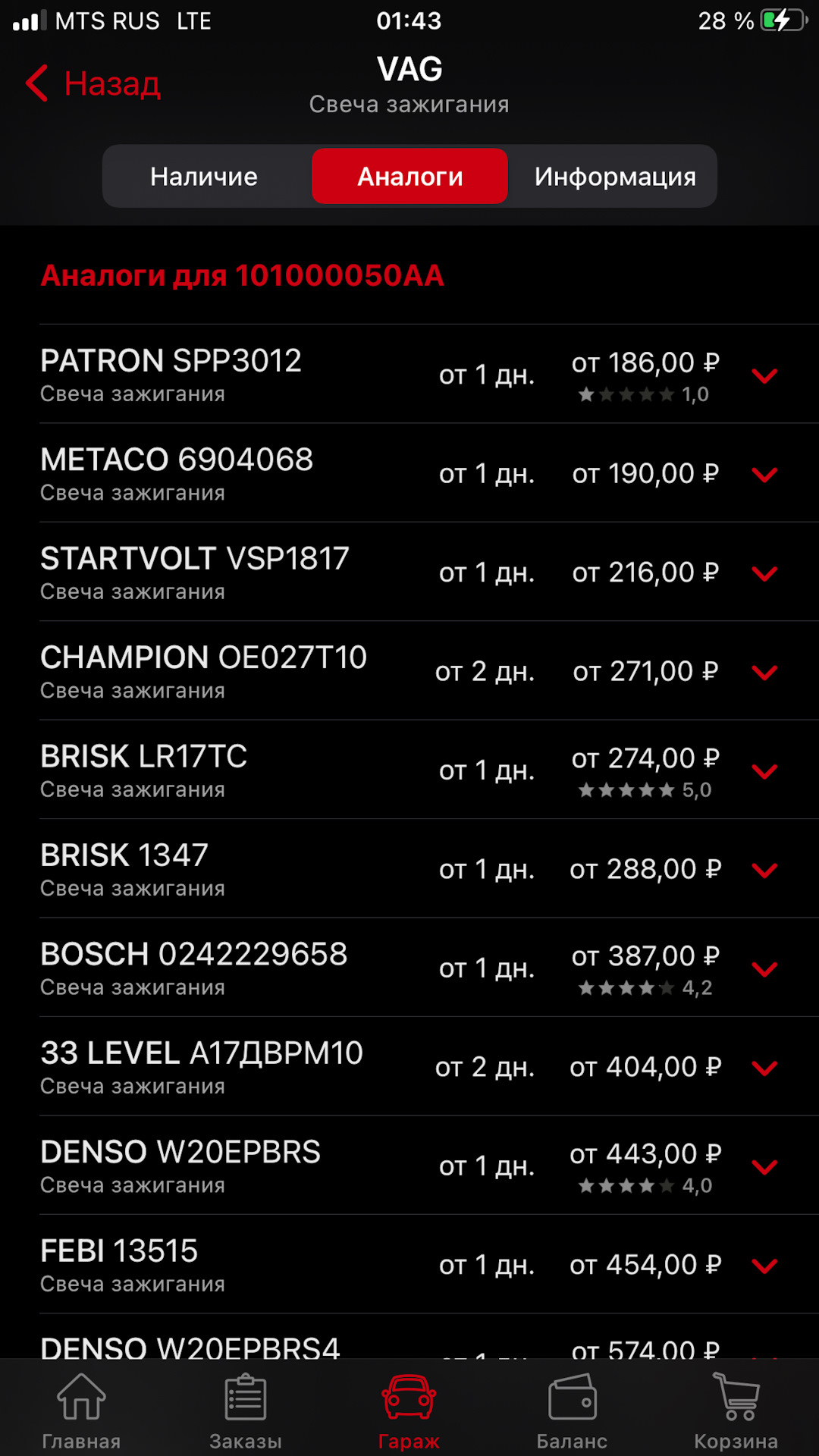Go to the Главная tab

point(81,1409)
